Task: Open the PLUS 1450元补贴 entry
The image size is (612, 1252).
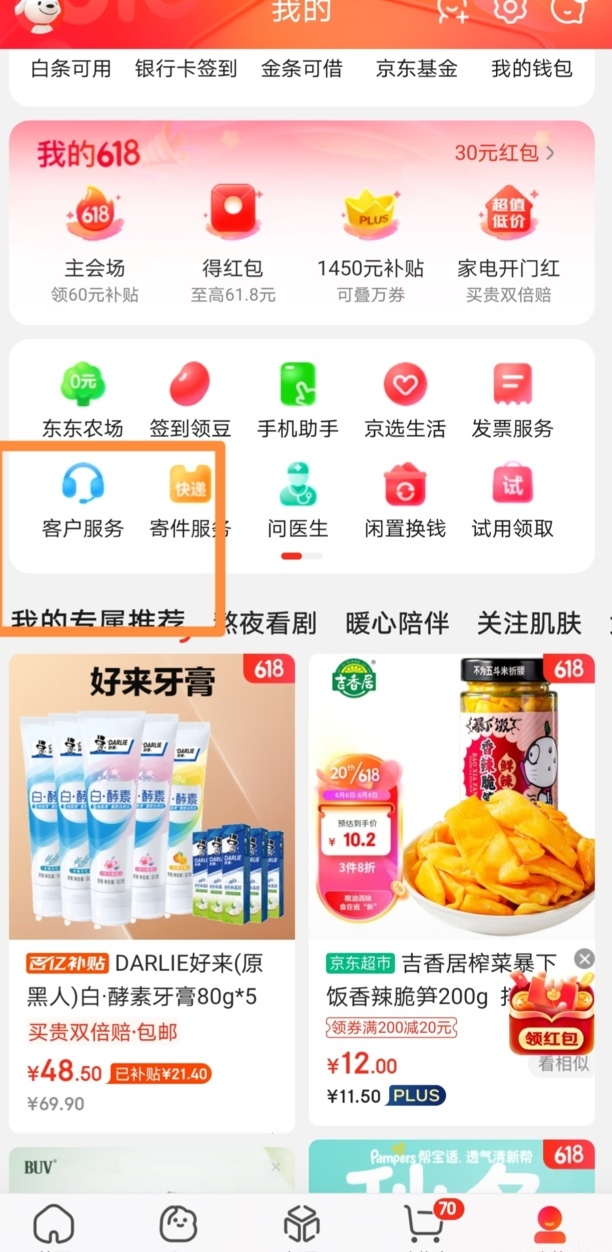Action: tap(370, 240)
